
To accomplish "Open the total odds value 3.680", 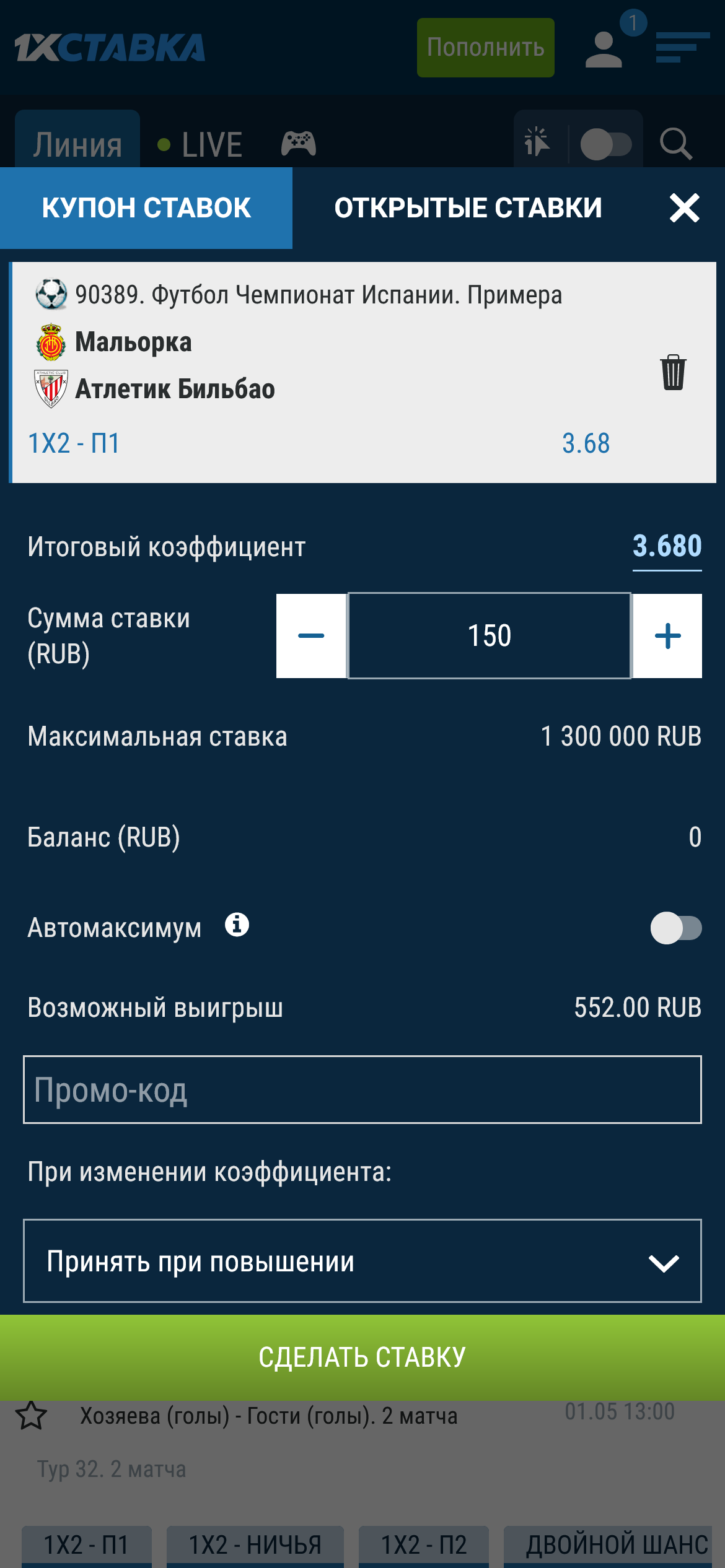I will click(667, 547).
